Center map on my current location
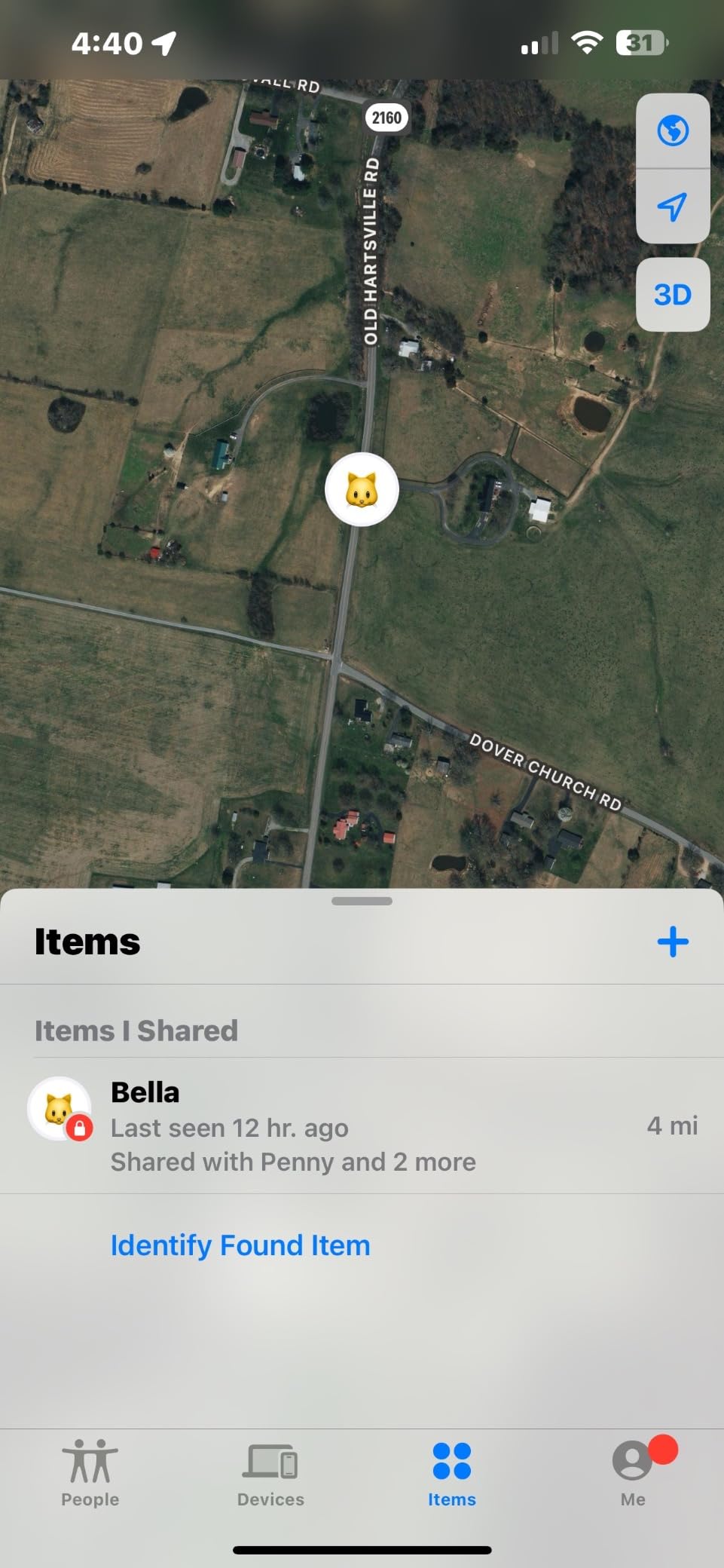The width and height of the screenshot is (724, 1568). point(672,207)
